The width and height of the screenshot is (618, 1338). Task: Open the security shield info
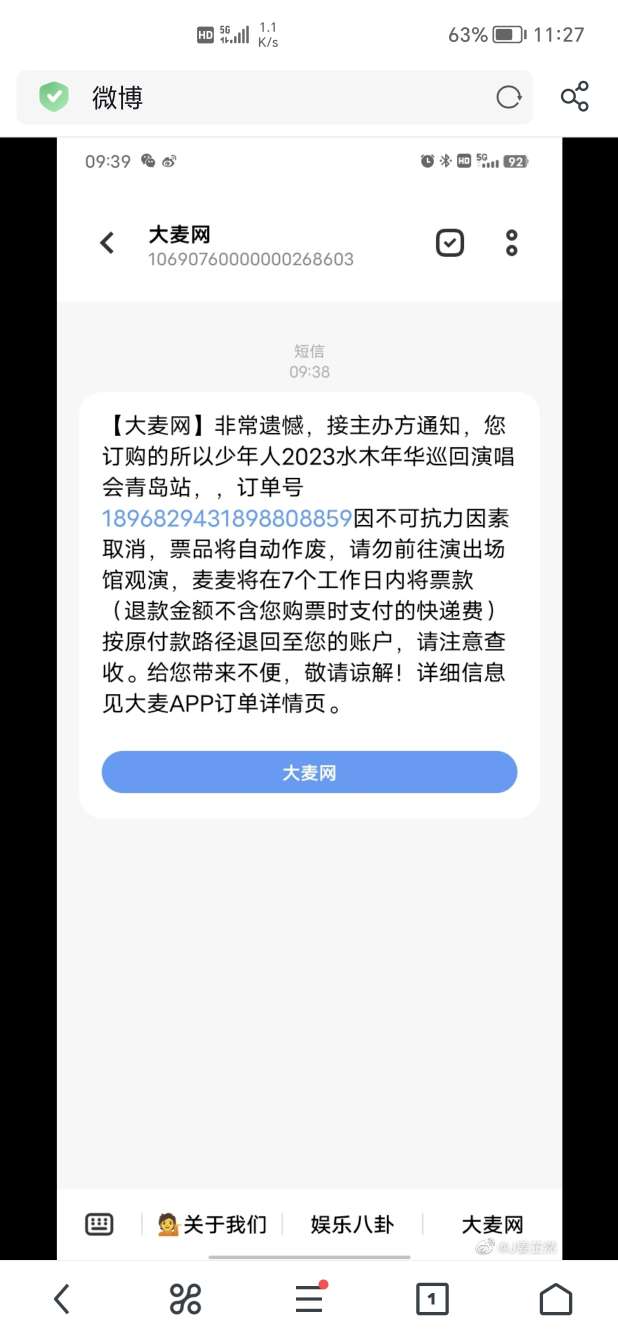(x=54, y=97)
